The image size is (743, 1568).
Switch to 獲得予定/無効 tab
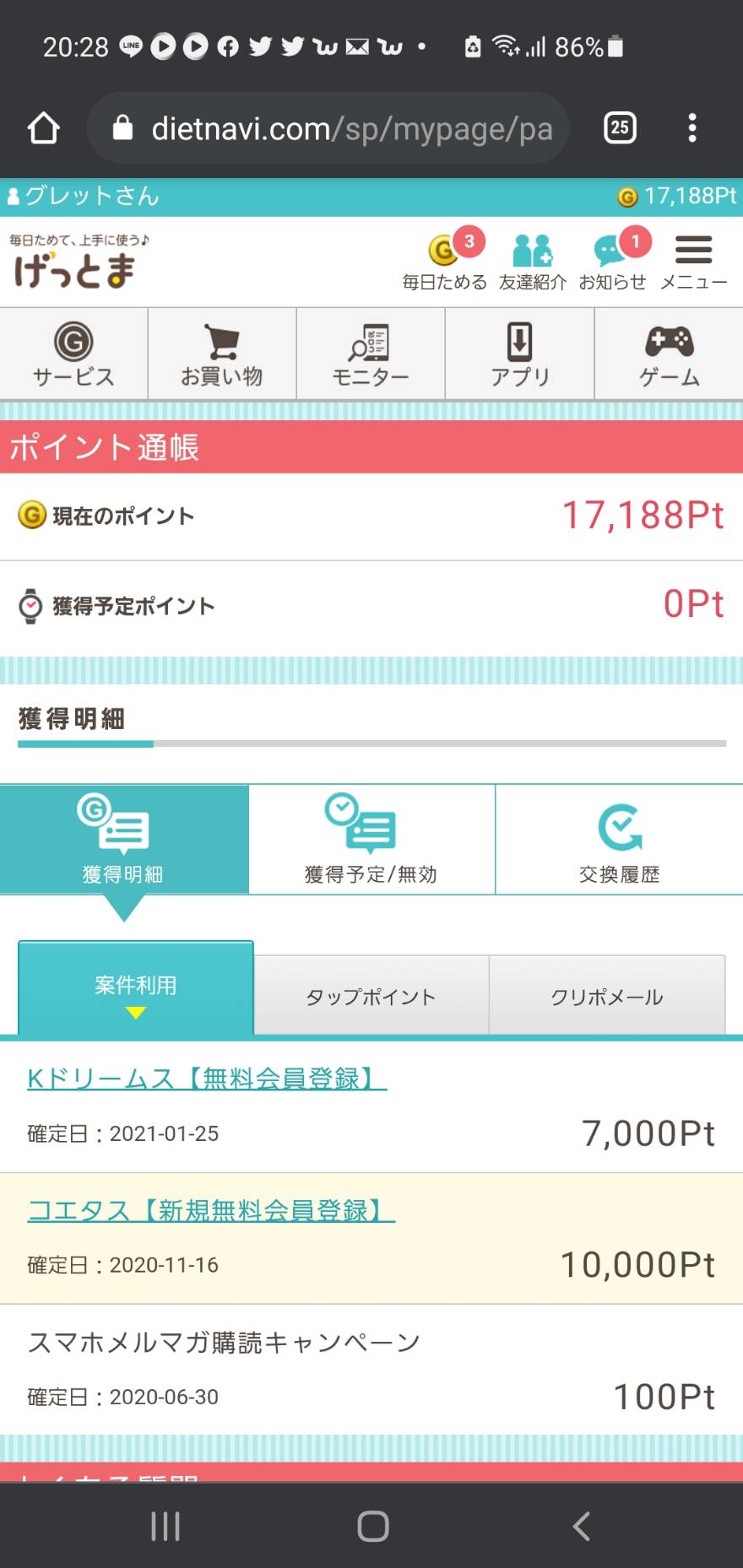[371, 840]
